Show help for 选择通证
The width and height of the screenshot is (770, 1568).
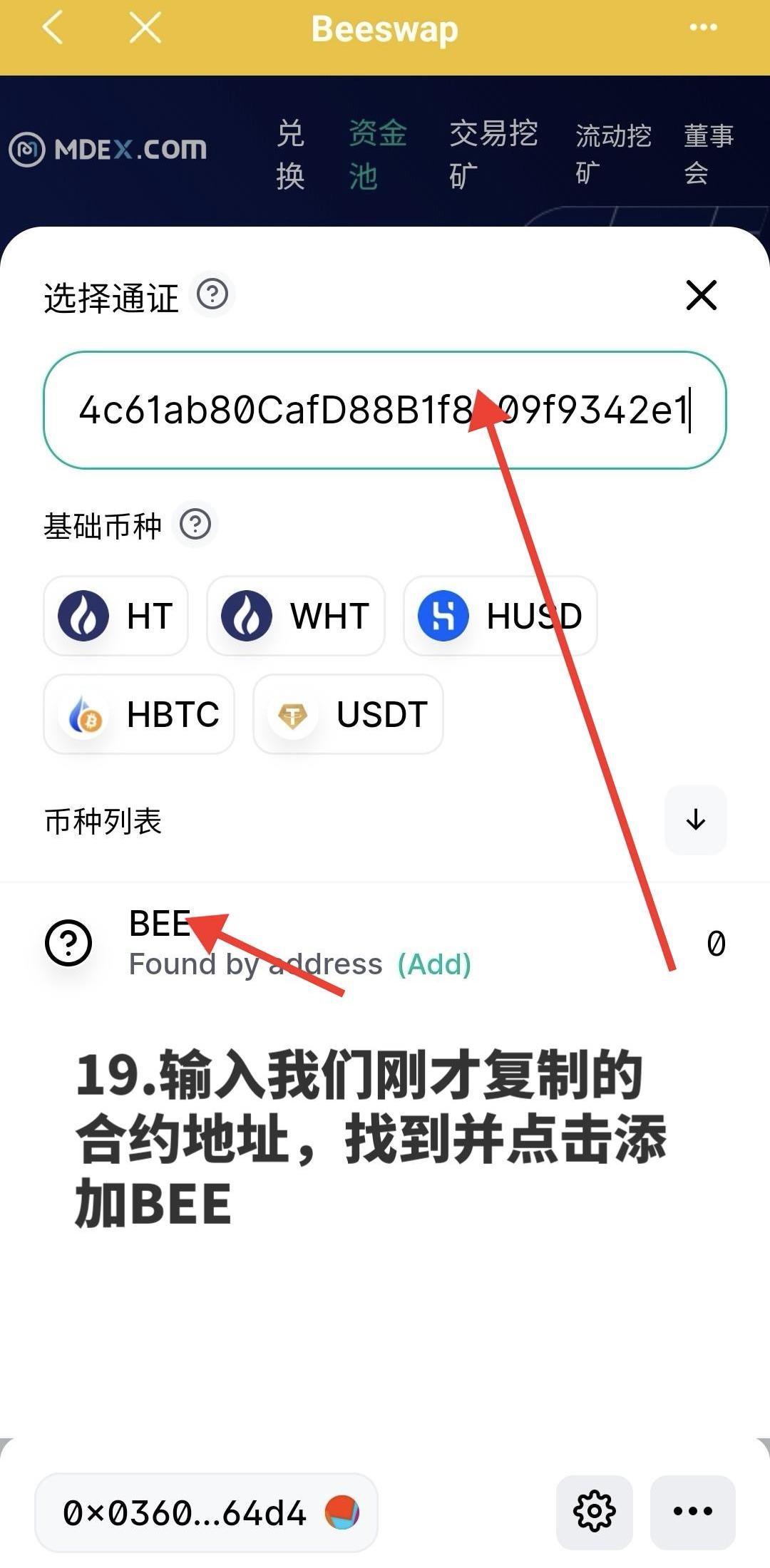pos(212,294)
